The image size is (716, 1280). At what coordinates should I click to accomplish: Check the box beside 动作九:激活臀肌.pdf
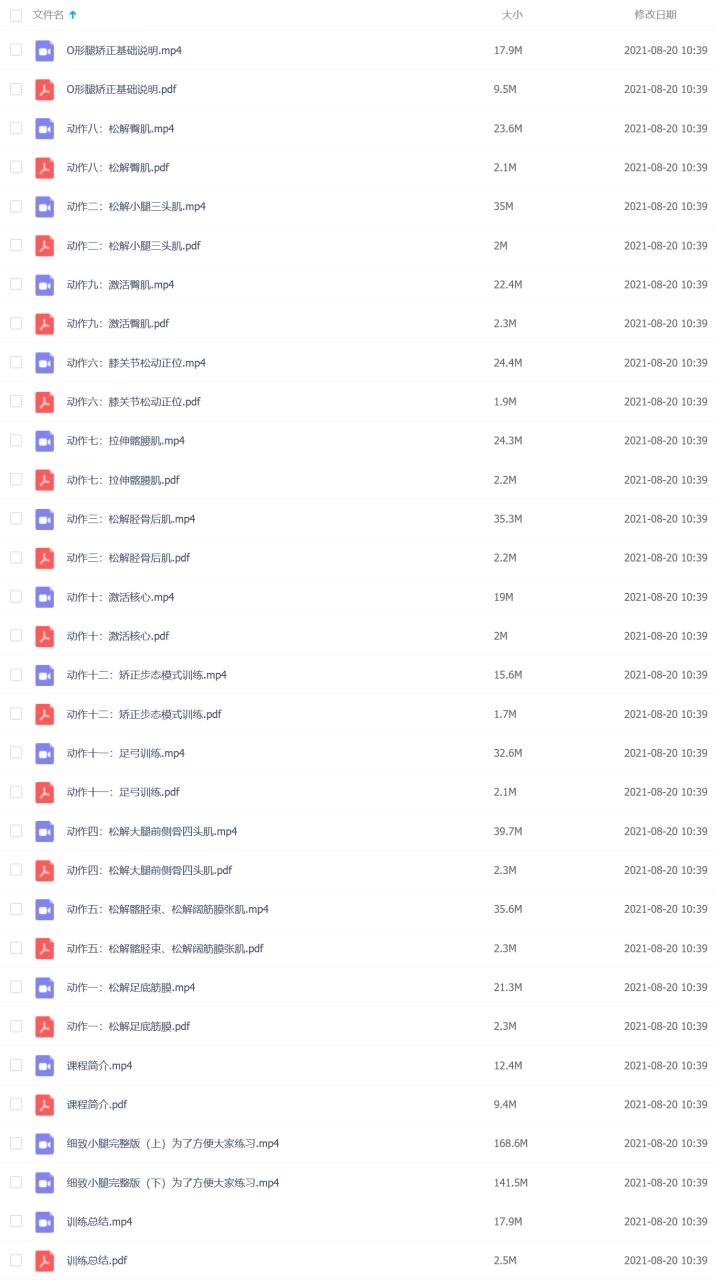point(16,323)
